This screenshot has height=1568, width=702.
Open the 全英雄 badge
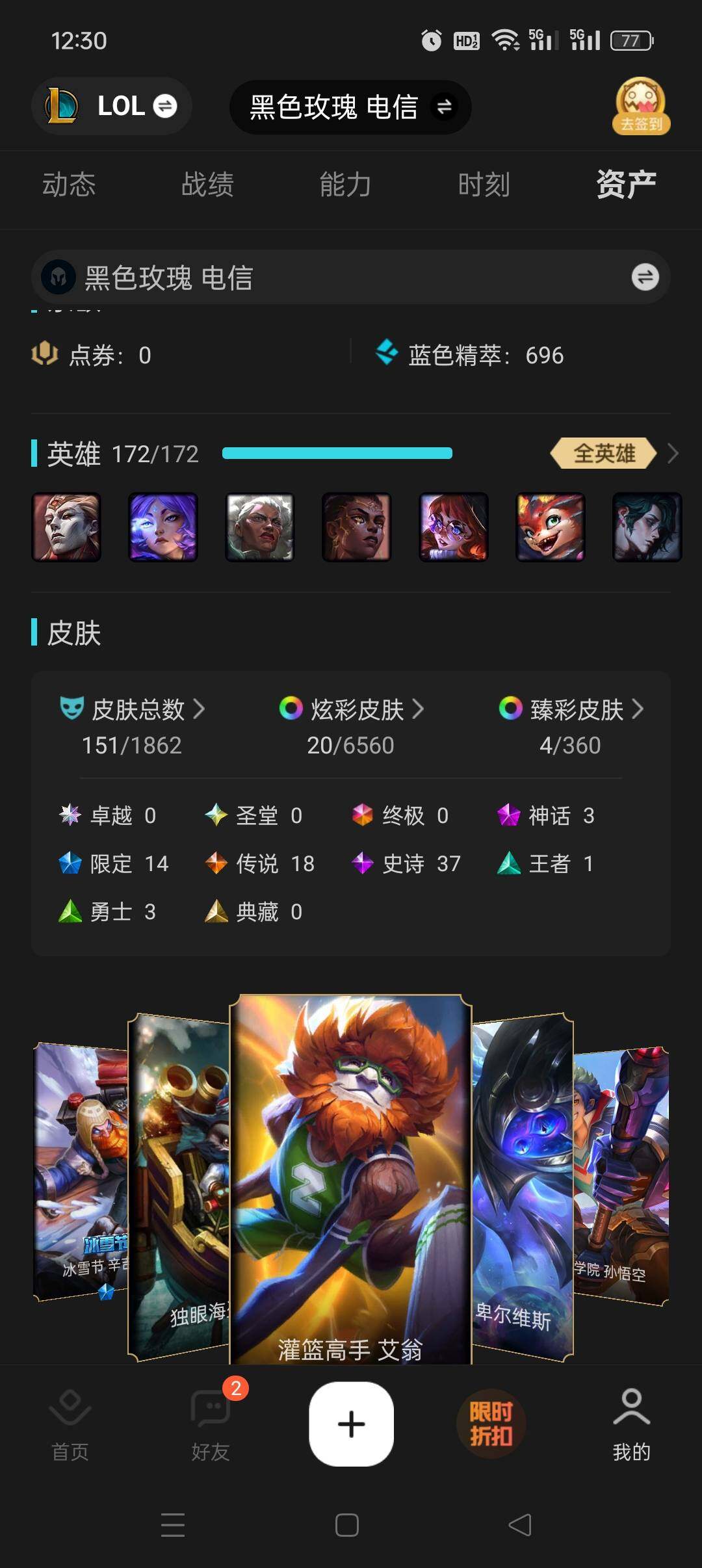[x=604, y=453]
